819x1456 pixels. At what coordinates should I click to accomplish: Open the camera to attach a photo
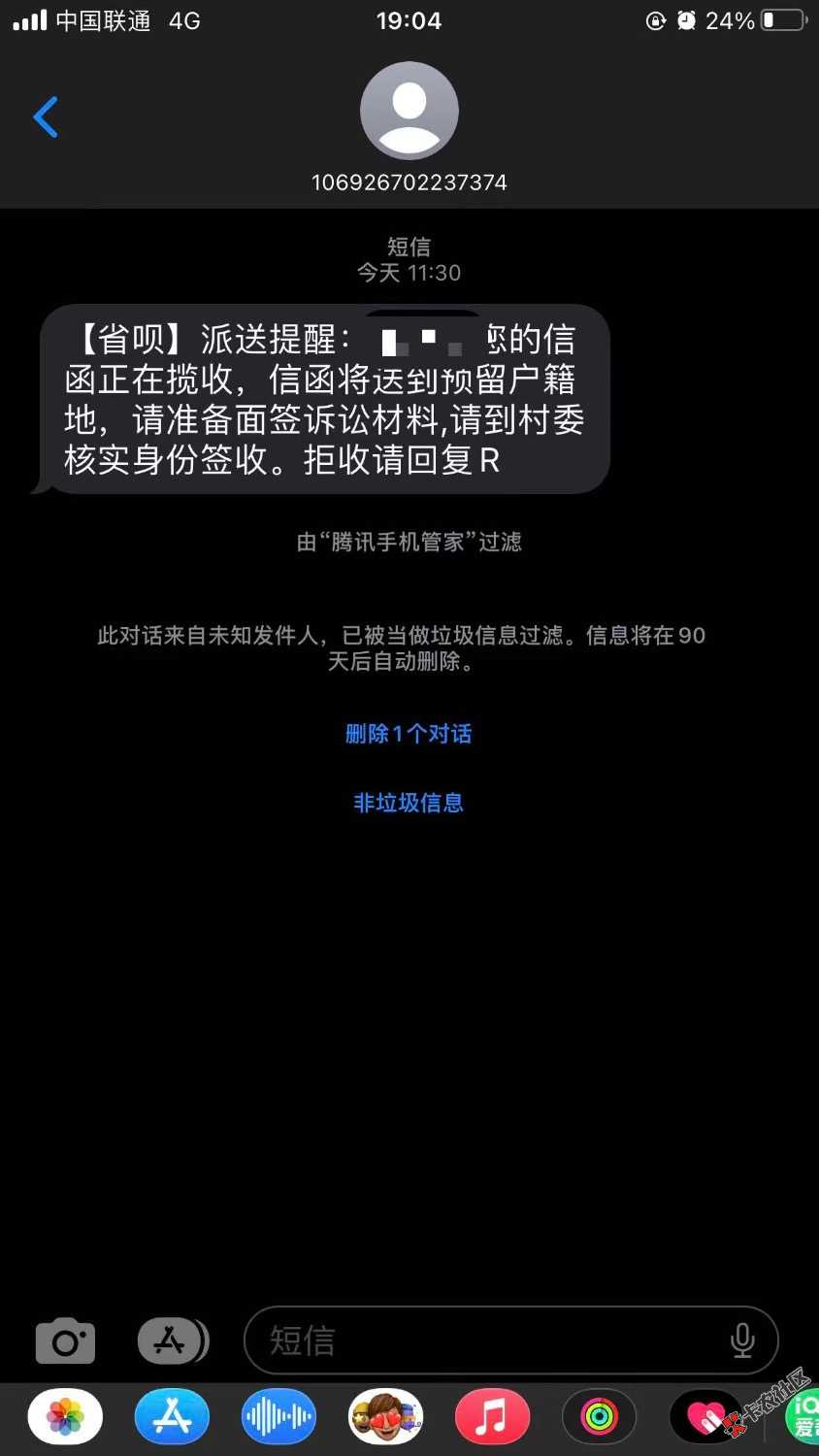pos(65,1341)
